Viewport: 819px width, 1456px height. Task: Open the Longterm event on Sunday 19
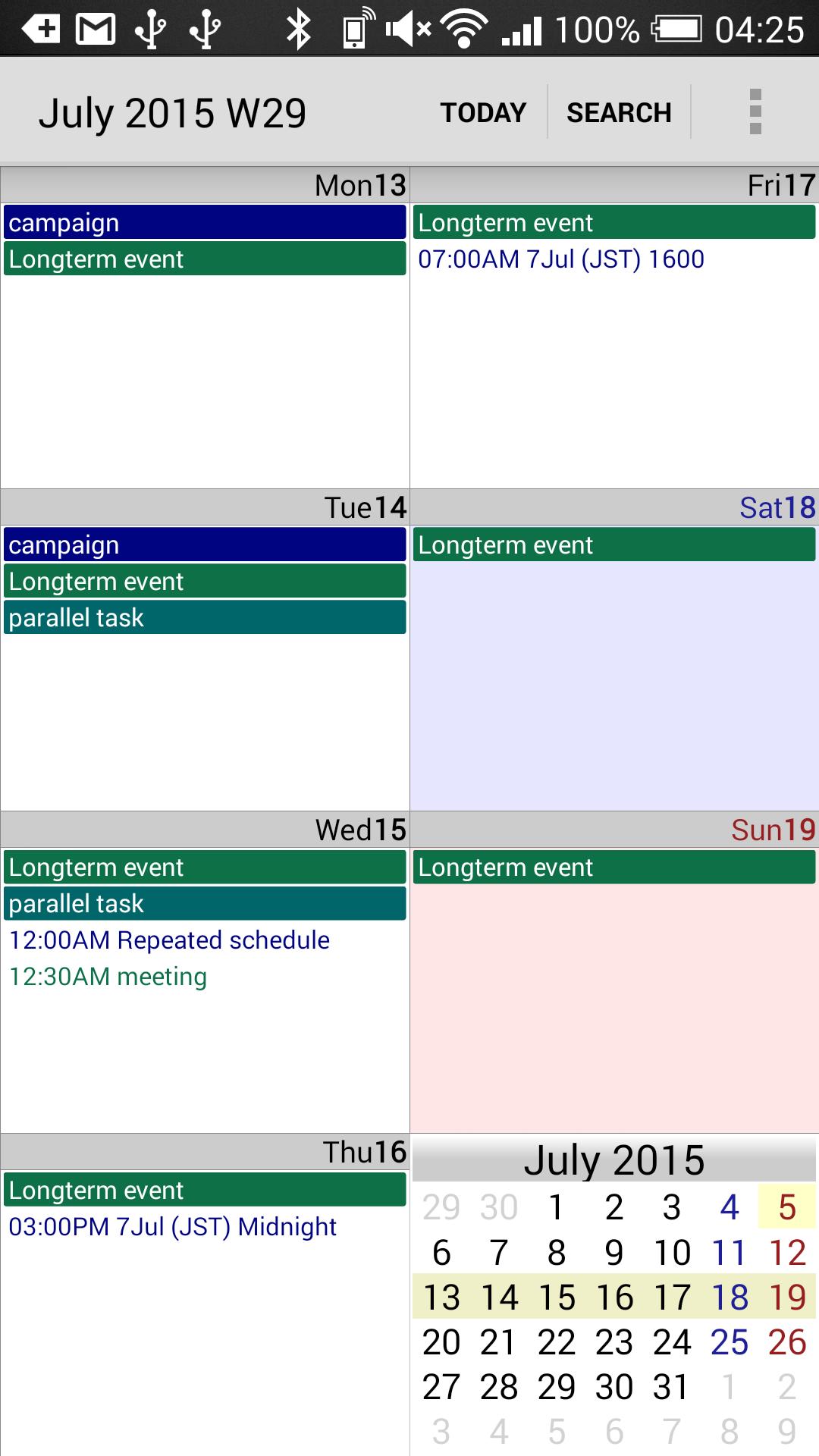click(x=614, y=867)
